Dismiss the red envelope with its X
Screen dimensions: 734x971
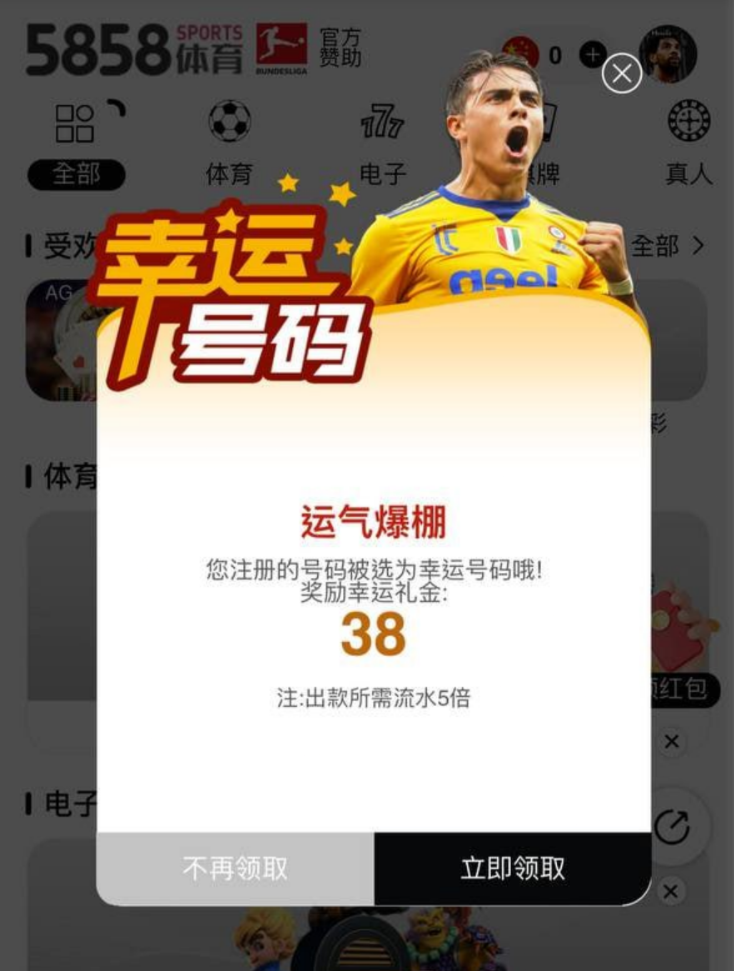671,741
